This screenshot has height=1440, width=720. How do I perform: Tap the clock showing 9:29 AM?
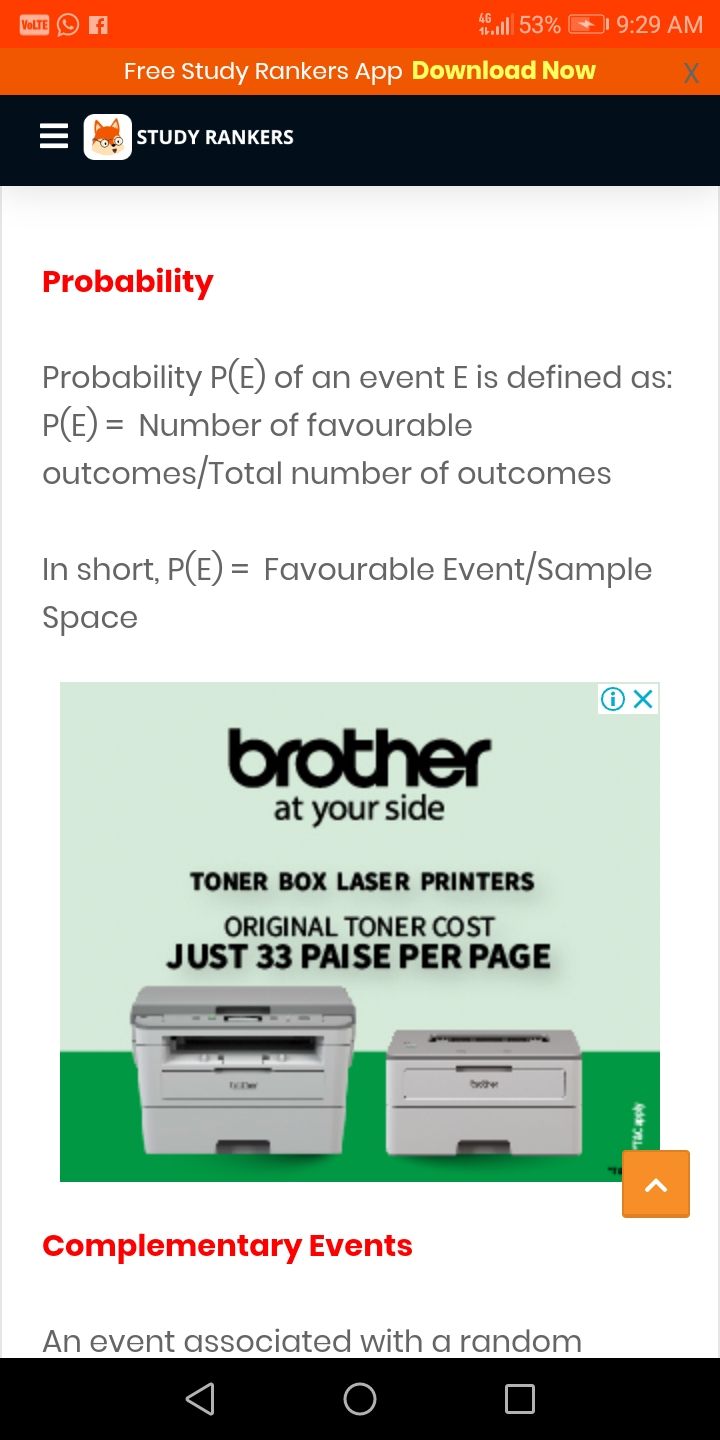coord(660,24)
